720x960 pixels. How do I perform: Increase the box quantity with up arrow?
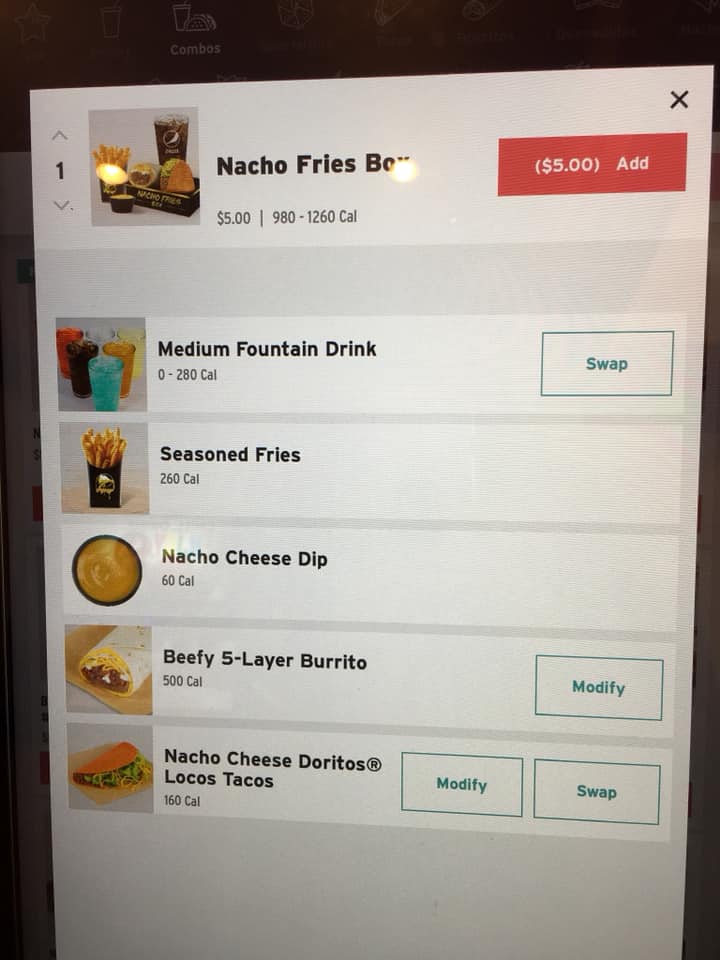[x=60, y=135]
